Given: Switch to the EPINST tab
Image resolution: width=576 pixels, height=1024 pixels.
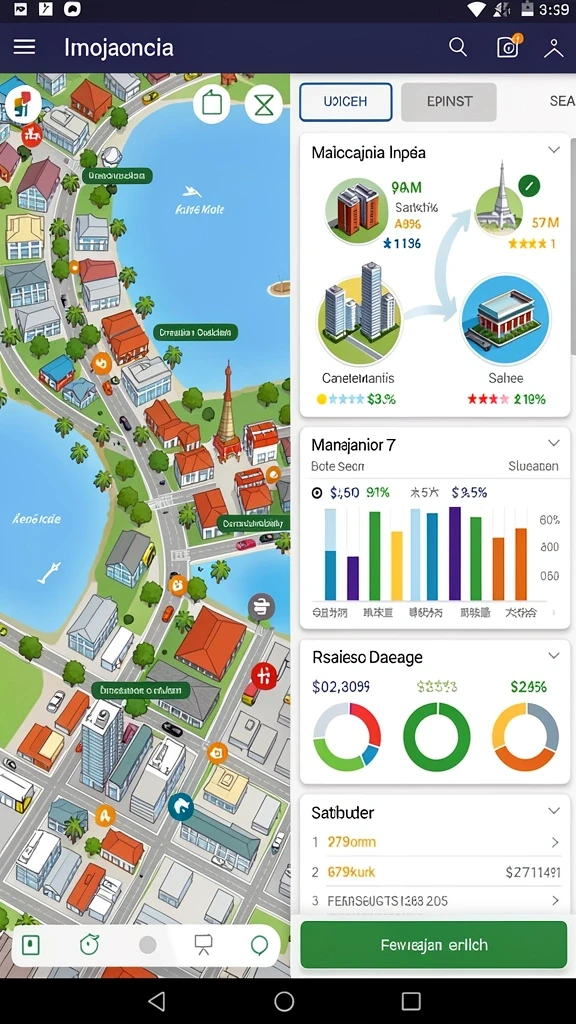Looking at the screenshot, I should [449, 102].
